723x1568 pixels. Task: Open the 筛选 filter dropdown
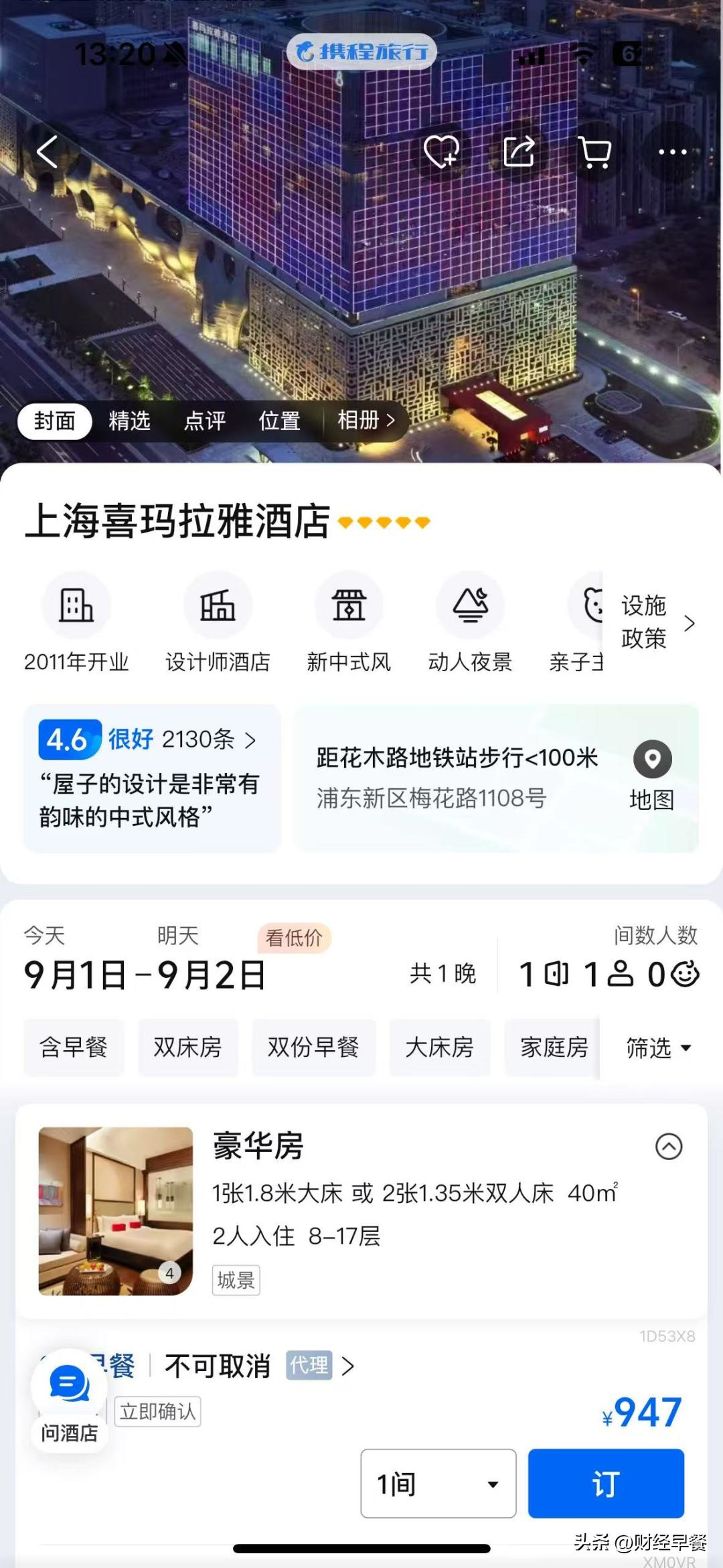tap(657, 1047)
